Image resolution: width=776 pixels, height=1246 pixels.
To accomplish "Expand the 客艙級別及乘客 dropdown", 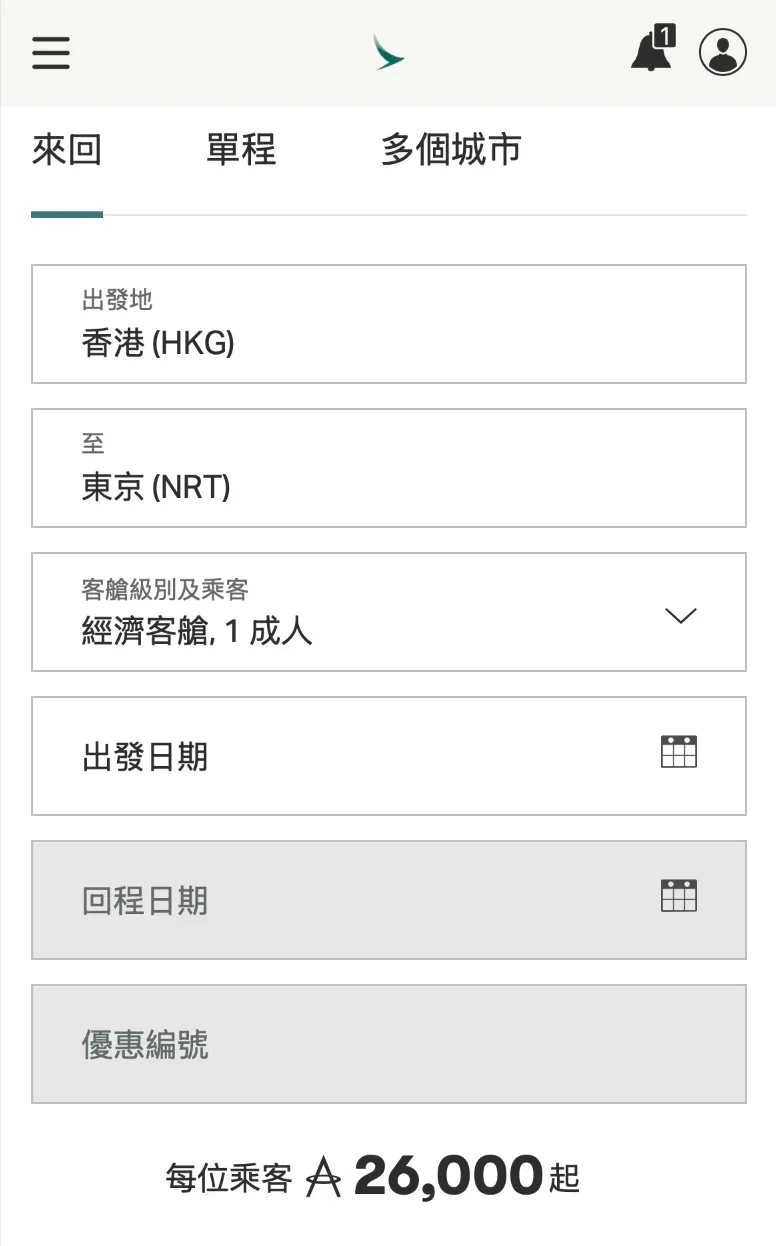I will coord(388,612).
